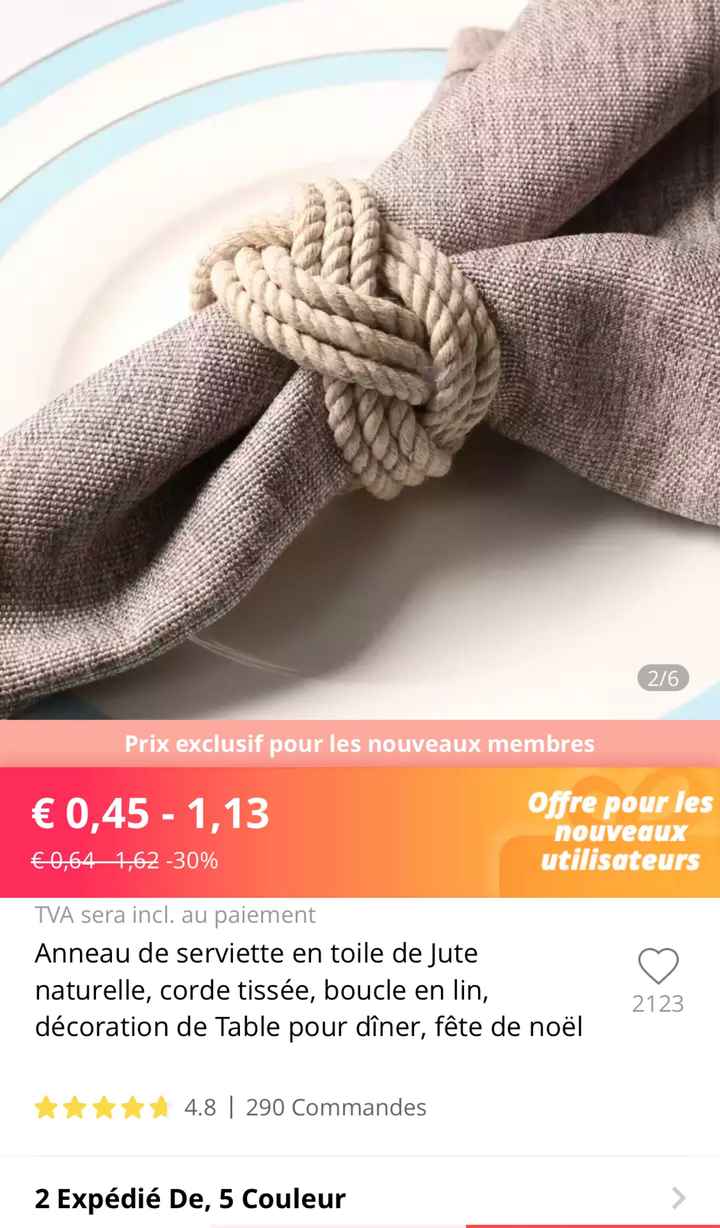Click the third yellow star icon
The height and width of the screenshot is (1228, 720).
(x=104, y=1107)
